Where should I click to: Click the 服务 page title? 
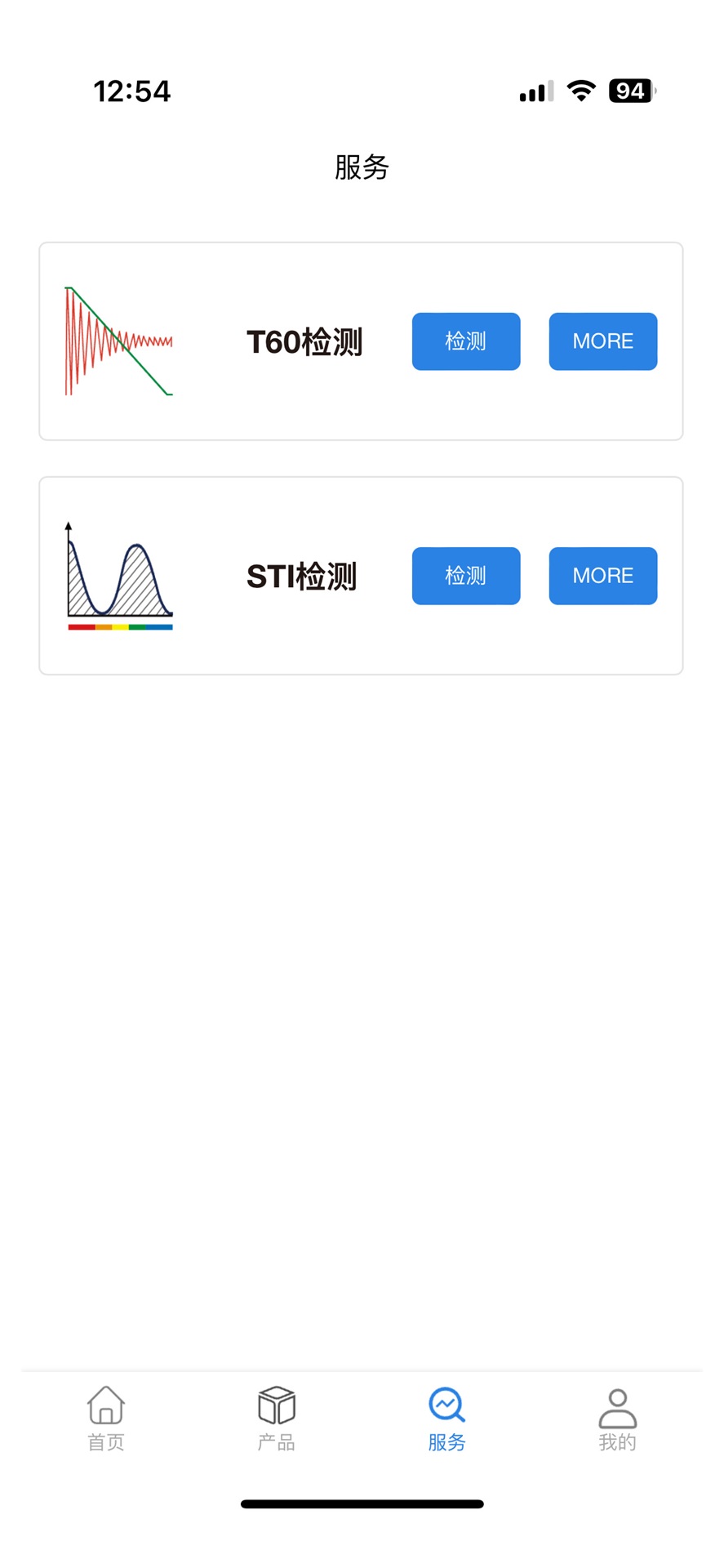tap(362, 167)
